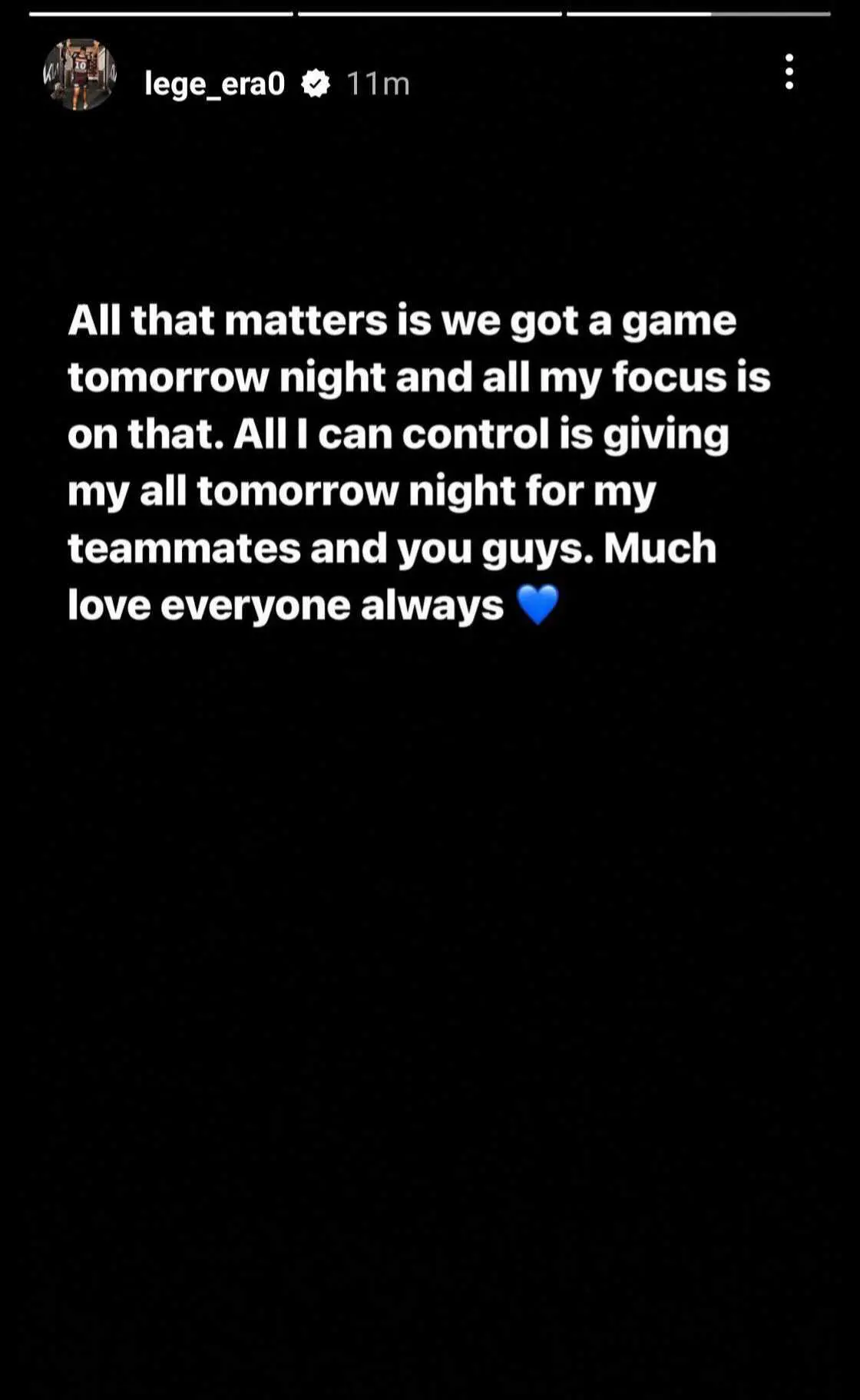Viewport: 860px width, 1400px height.
Task: Open the story overflow menu
Action: point(789,72)
